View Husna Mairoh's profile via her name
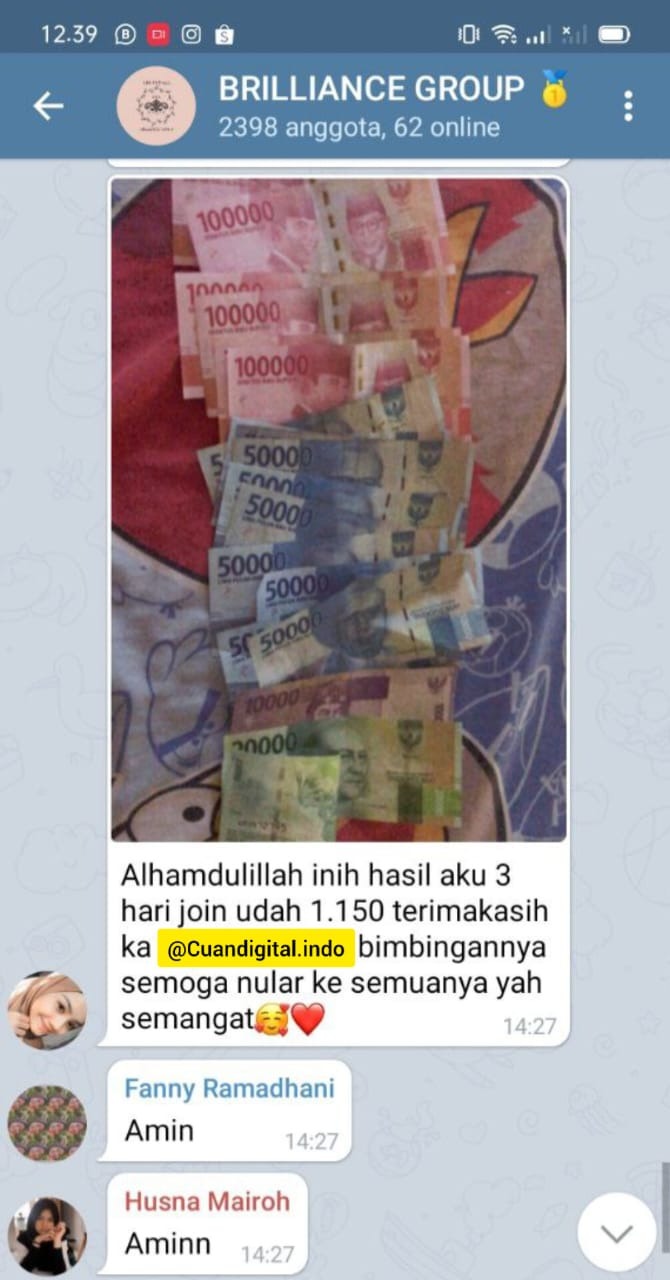Screen dimensions: 670x1280 (x=209, y=1201)
